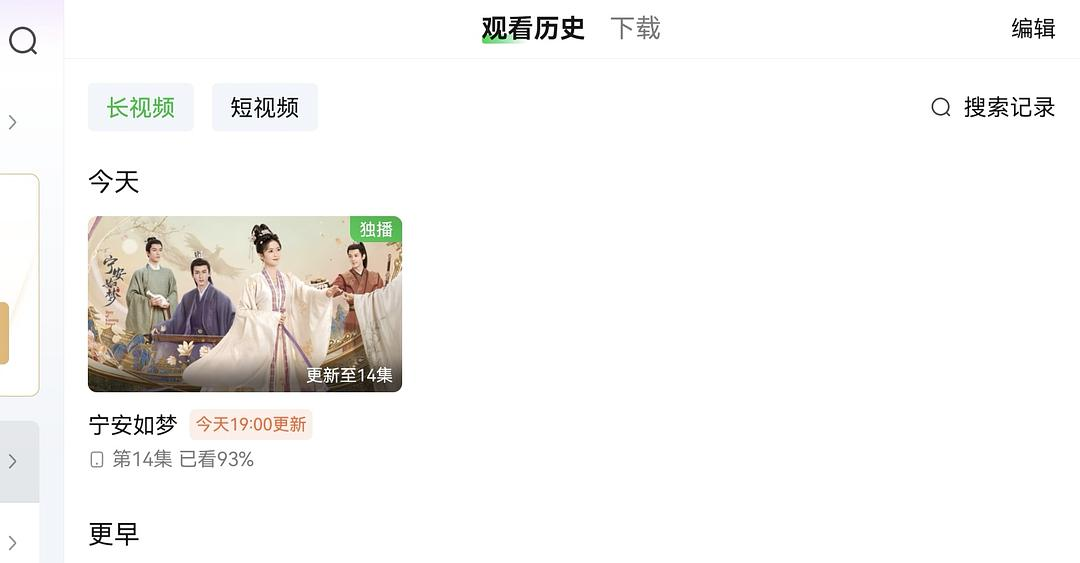Select the 观看历史 tab
The image size is (1080, 563).
click(532, 28)
